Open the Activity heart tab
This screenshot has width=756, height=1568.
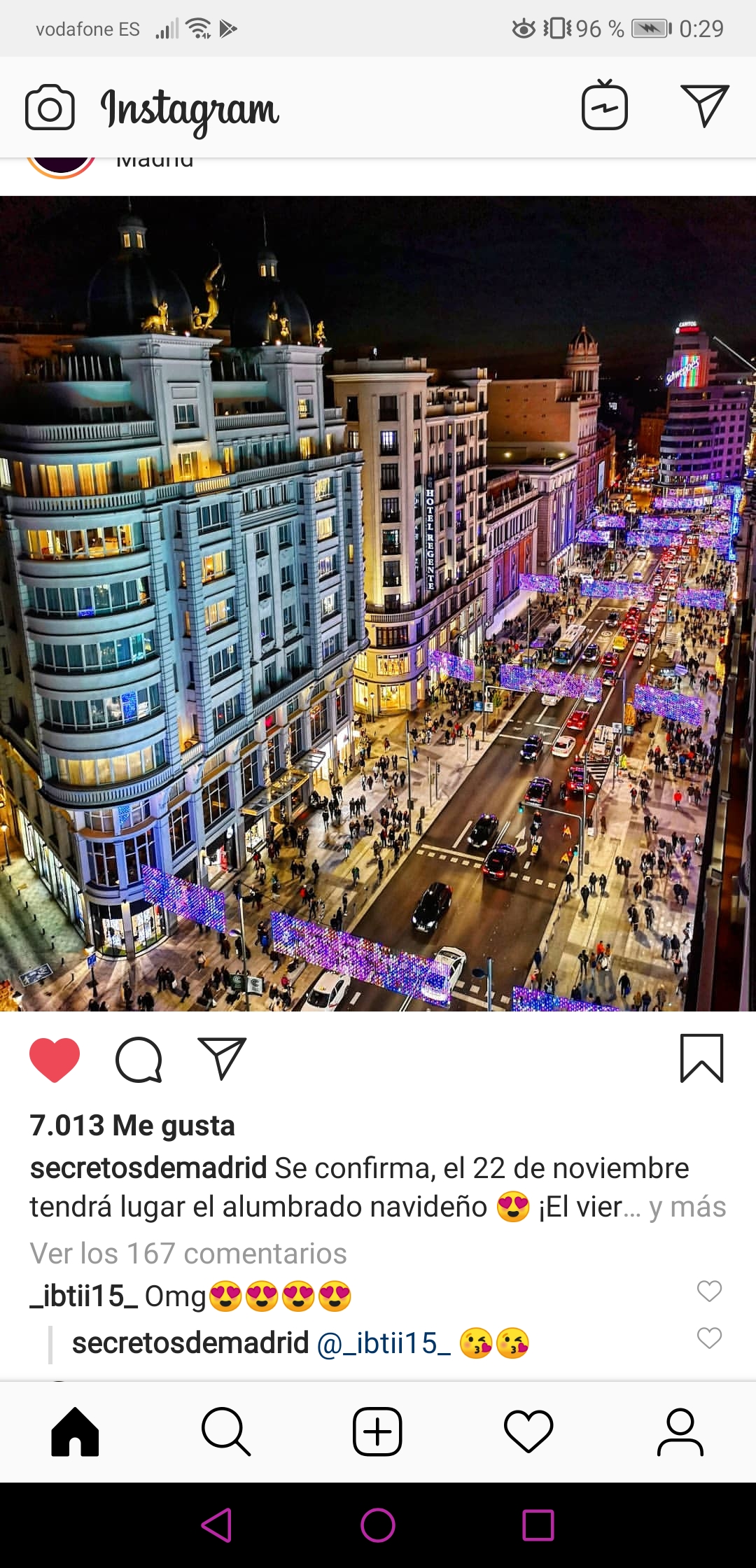point(528,1431)
